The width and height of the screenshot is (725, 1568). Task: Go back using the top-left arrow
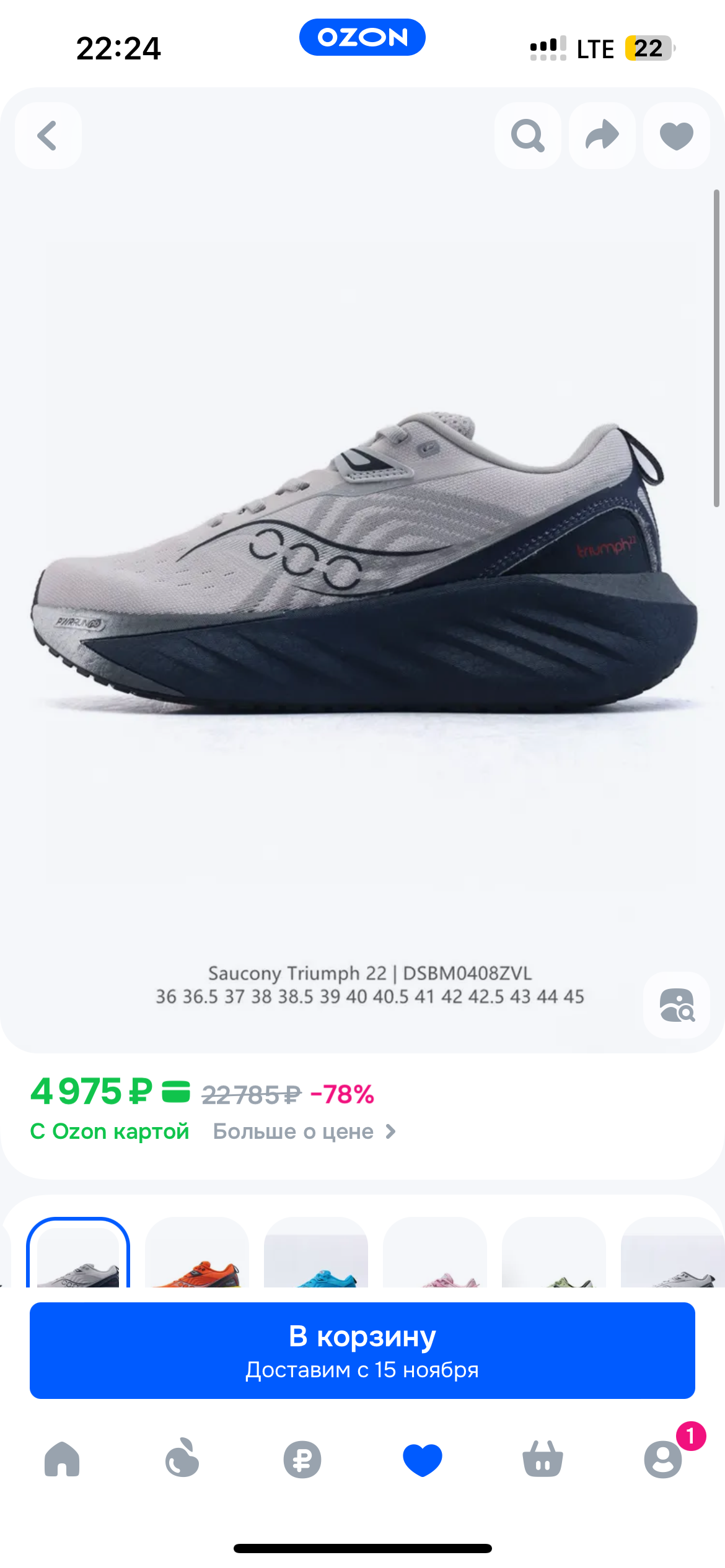click(x=48, y=136)
